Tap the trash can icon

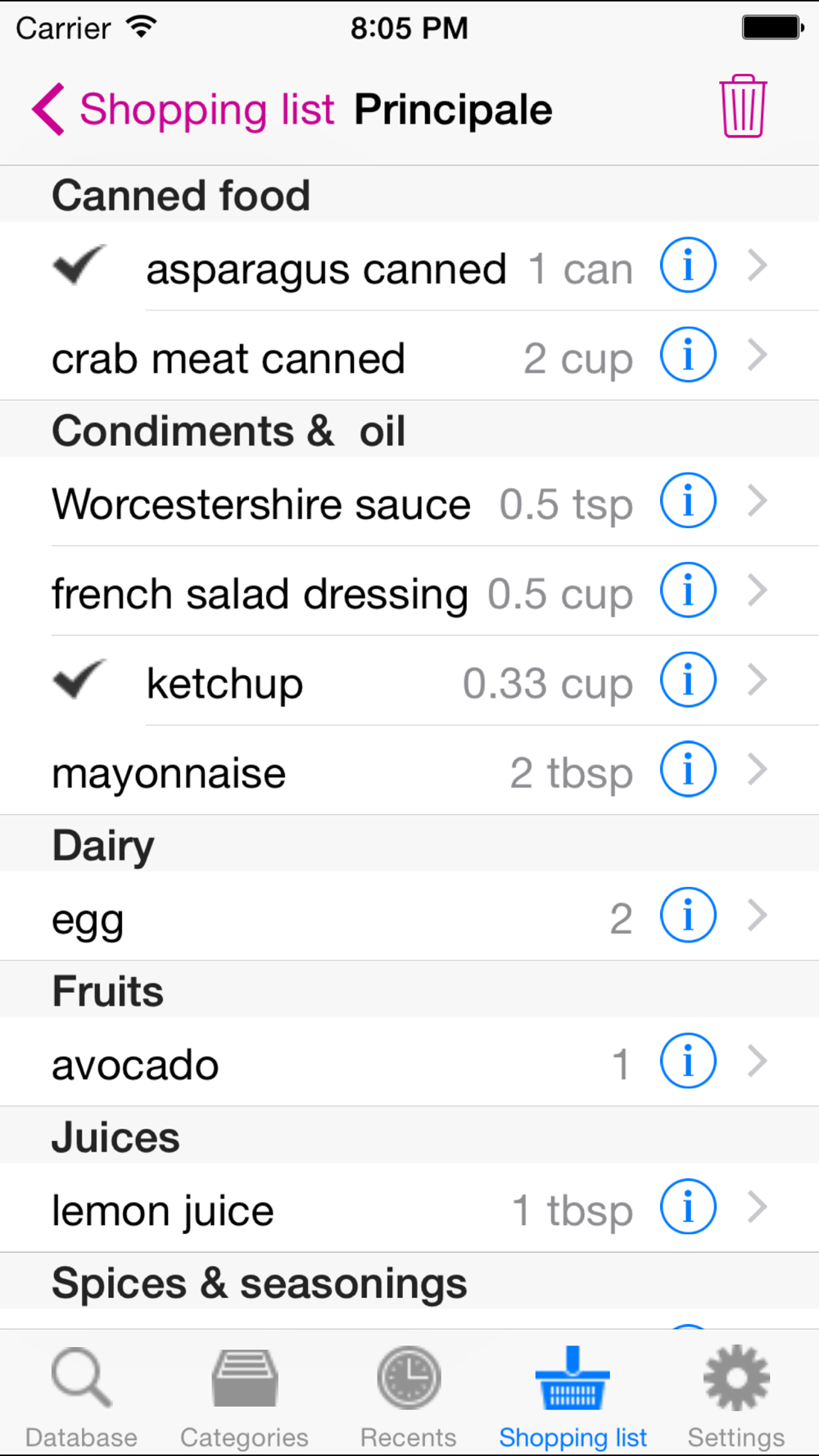pos(743,106)
